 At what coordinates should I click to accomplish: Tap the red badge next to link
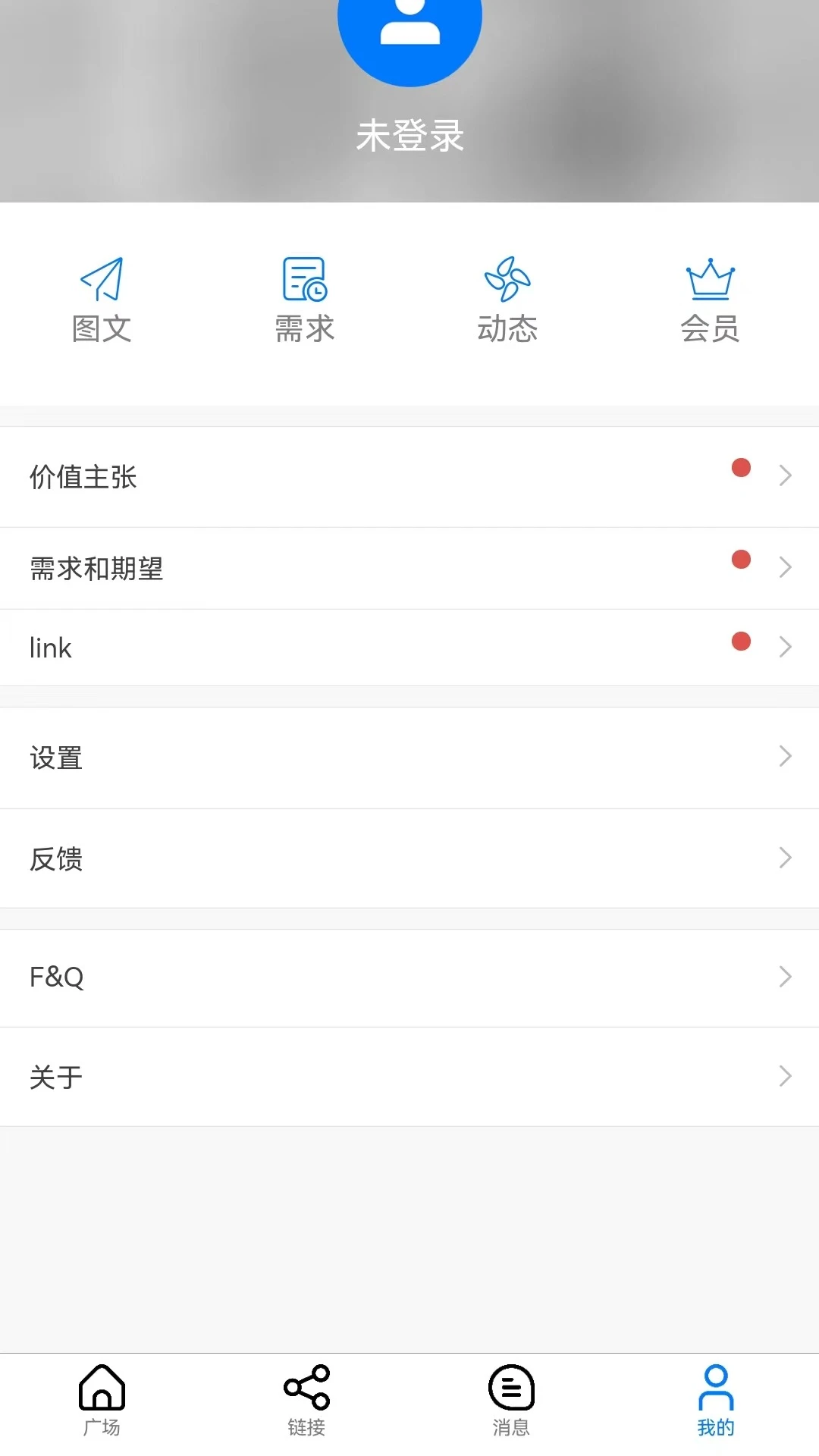click(741, 642)
